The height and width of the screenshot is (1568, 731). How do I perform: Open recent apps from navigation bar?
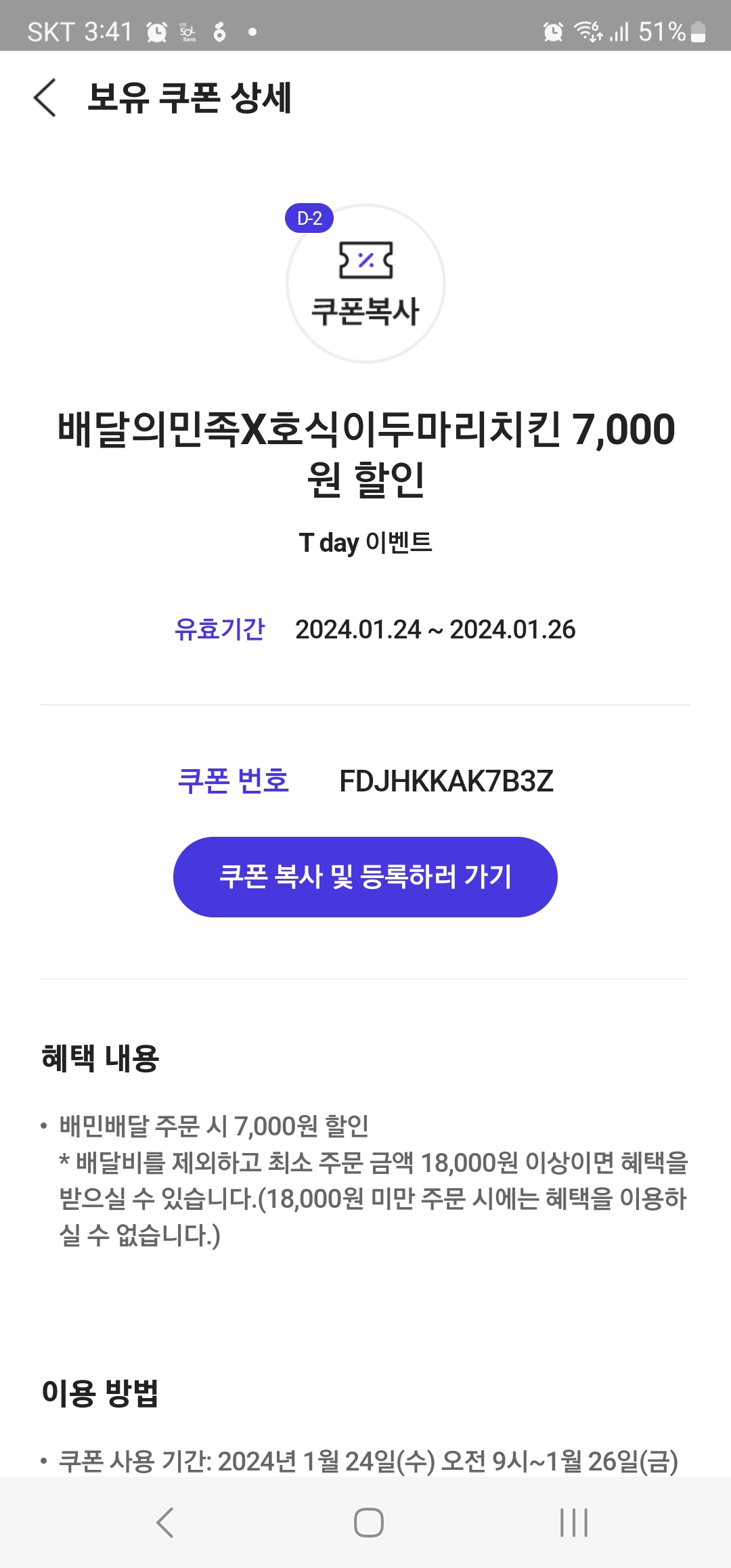pyautogui.click(x=573, y=1523)
